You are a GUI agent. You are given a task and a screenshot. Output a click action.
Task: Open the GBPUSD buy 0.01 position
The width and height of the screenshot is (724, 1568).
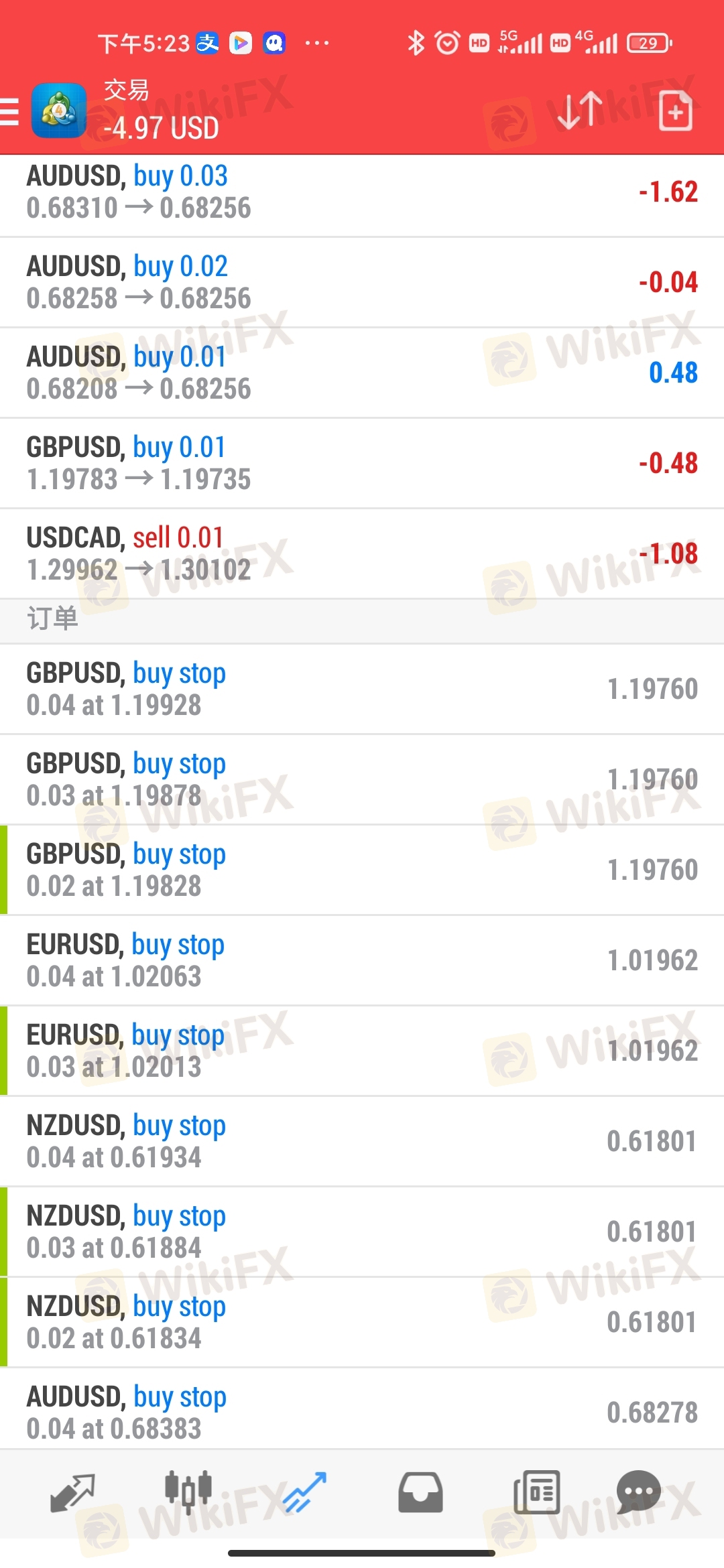pyautogui.click(x=362, y=464)
